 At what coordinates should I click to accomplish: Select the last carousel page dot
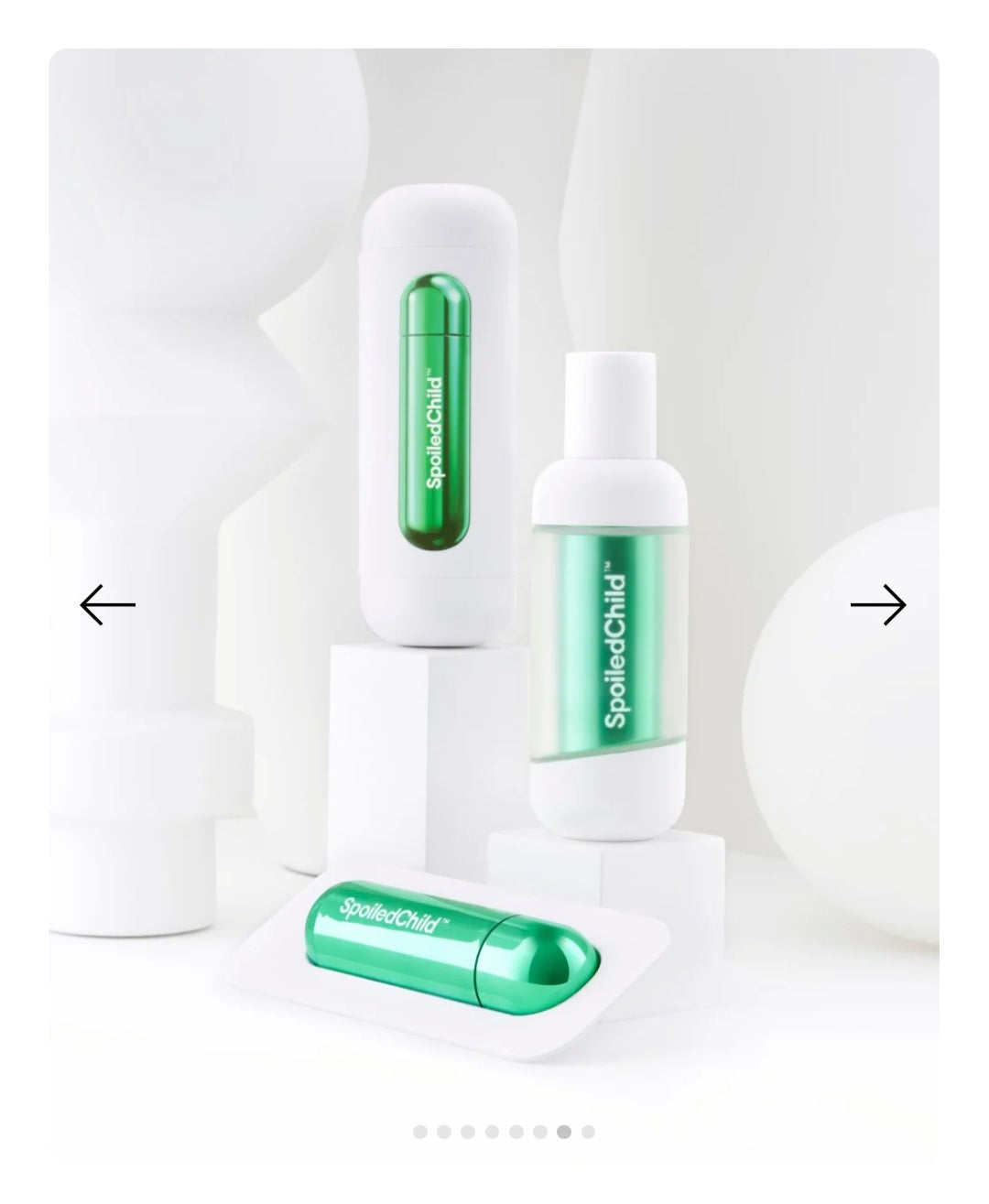pos(588,1133)
